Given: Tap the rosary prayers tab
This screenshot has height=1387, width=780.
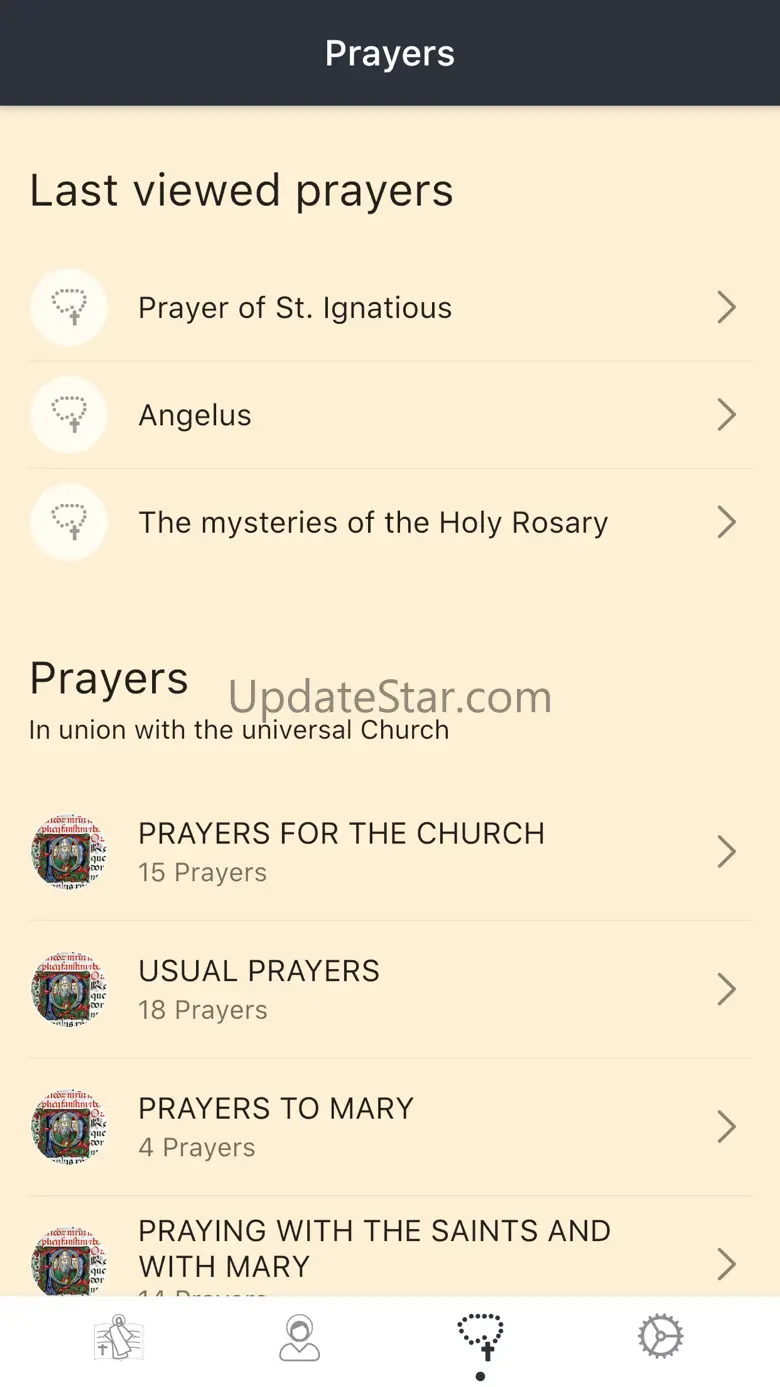Looking at the screenshot, I should pyautogui.click(x=480, y=1338).
